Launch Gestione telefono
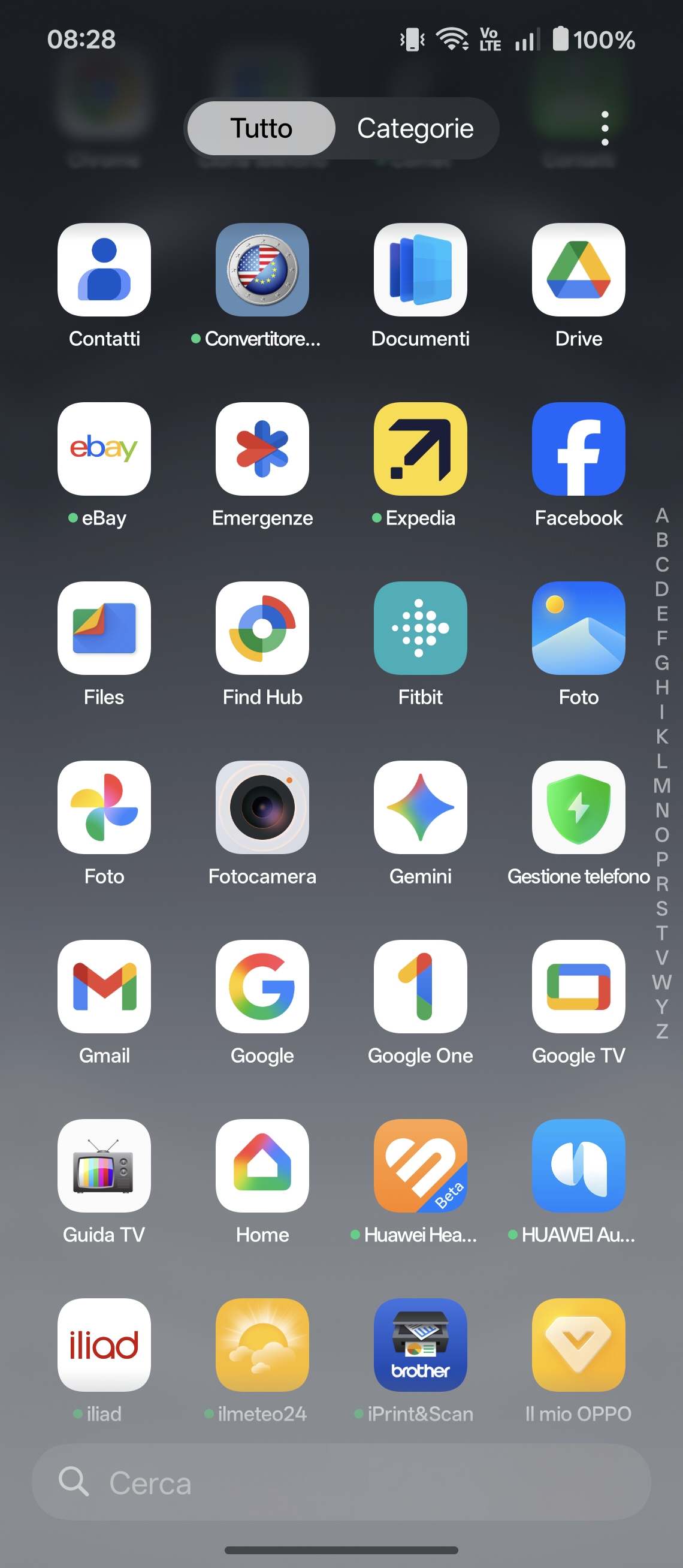Image resolution: width=683 pixels, height=1568 pixels. click(x=578, y=808)
